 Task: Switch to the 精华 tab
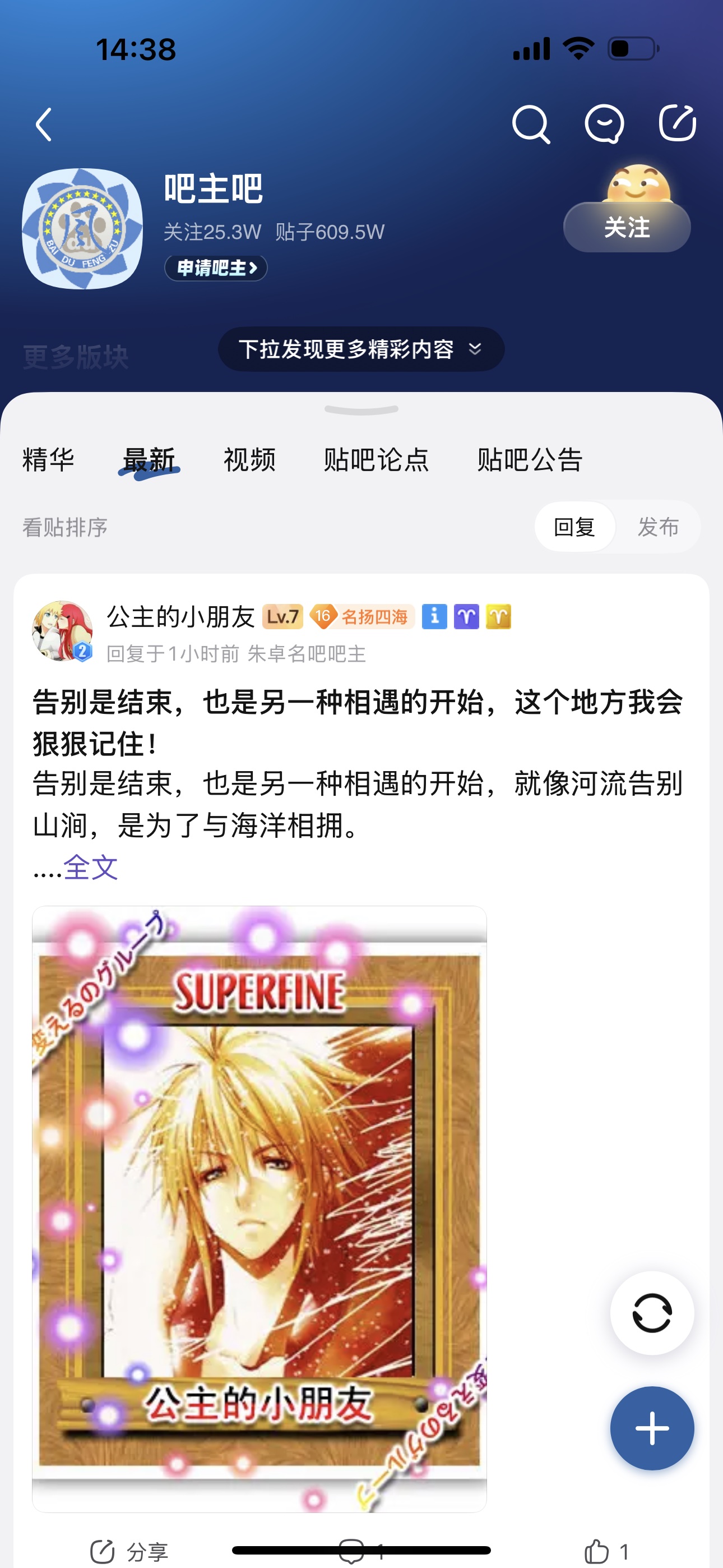pos(48,459)
